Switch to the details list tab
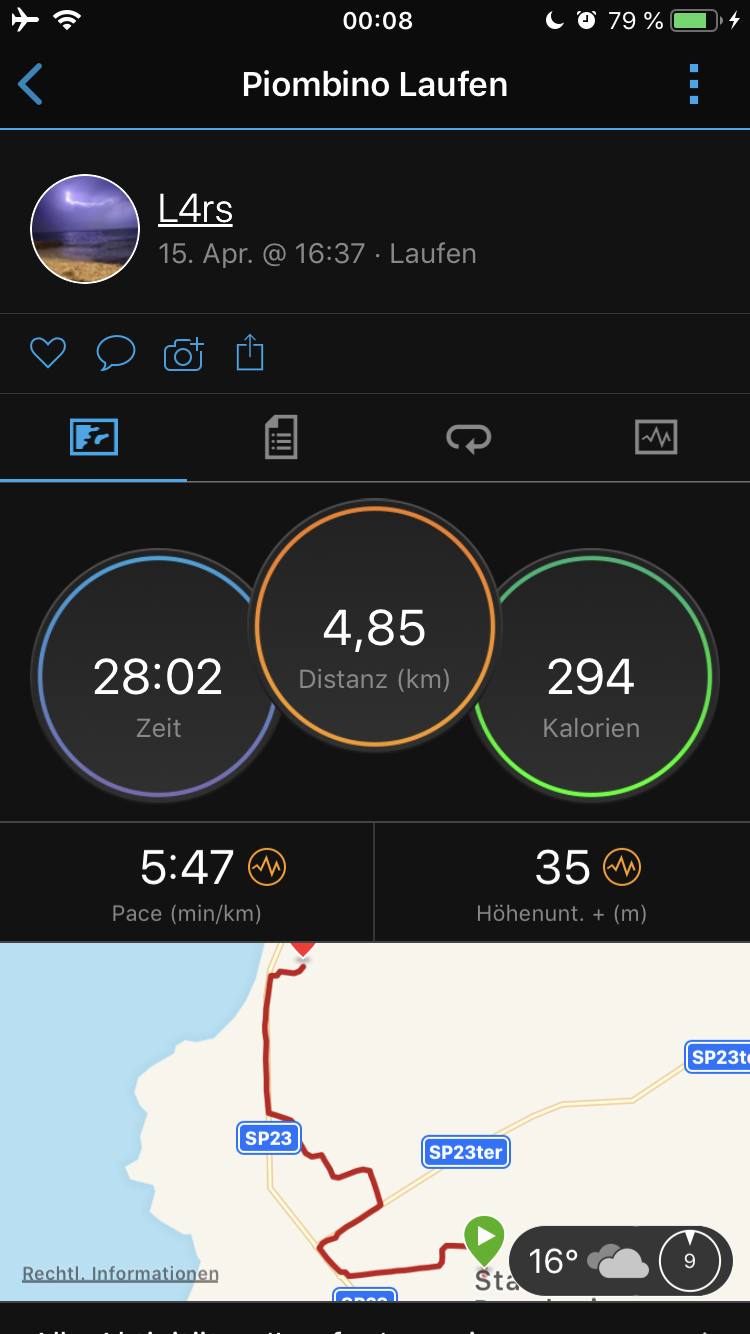 tap(281, 438)
